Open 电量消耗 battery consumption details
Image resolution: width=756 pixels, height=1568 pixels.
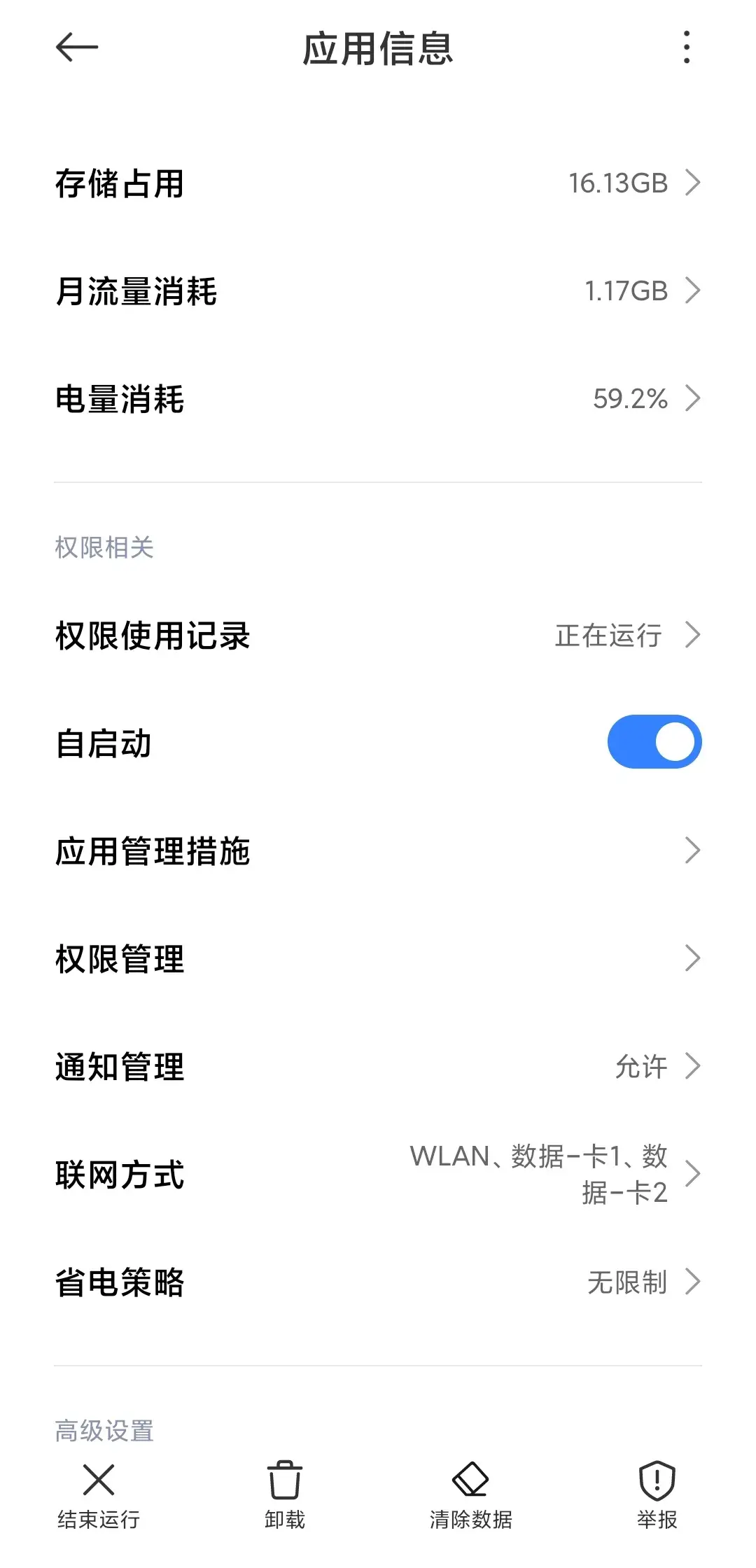point(378,399)
